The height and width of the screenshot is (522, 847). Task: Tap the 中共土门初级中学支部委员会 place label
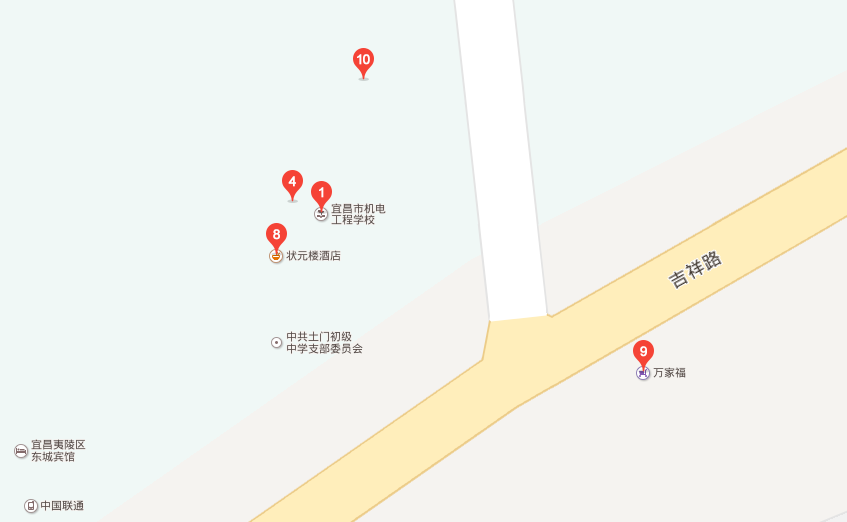click(x=323, y=343)
